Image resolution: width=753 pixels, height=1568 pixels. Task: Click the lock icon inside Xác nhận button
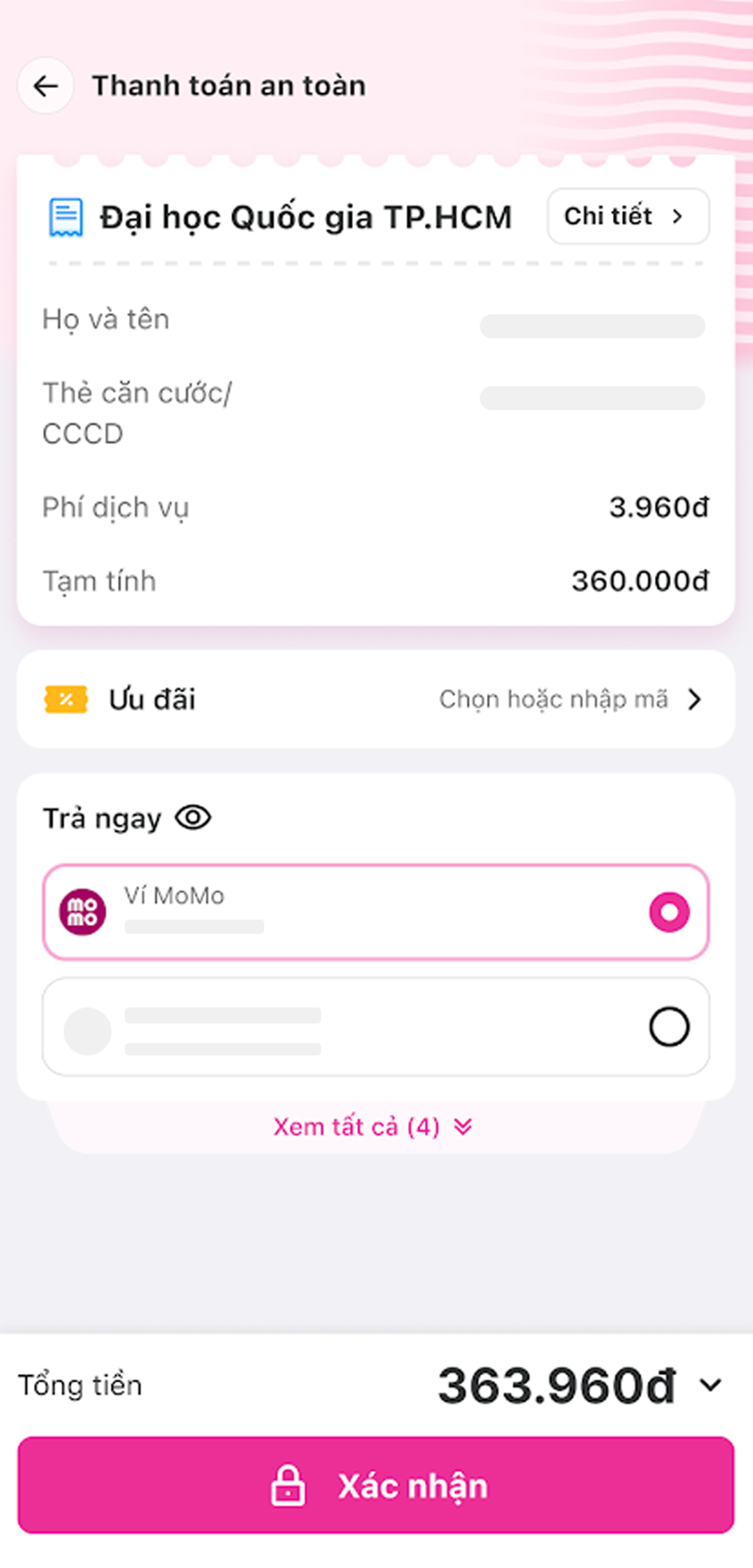tap(287, 1485)
